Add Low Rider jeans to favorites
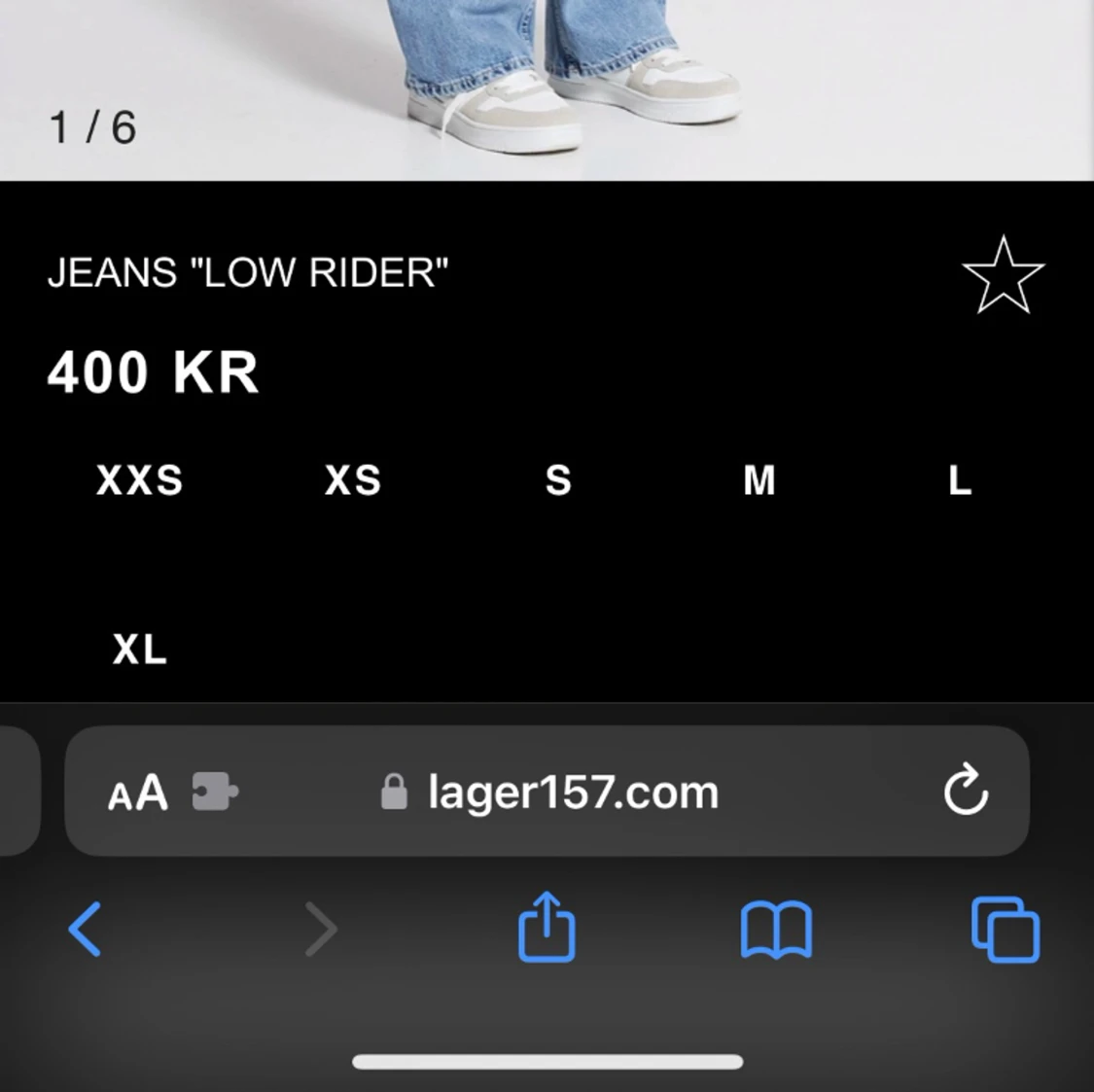 [1003, 276]
